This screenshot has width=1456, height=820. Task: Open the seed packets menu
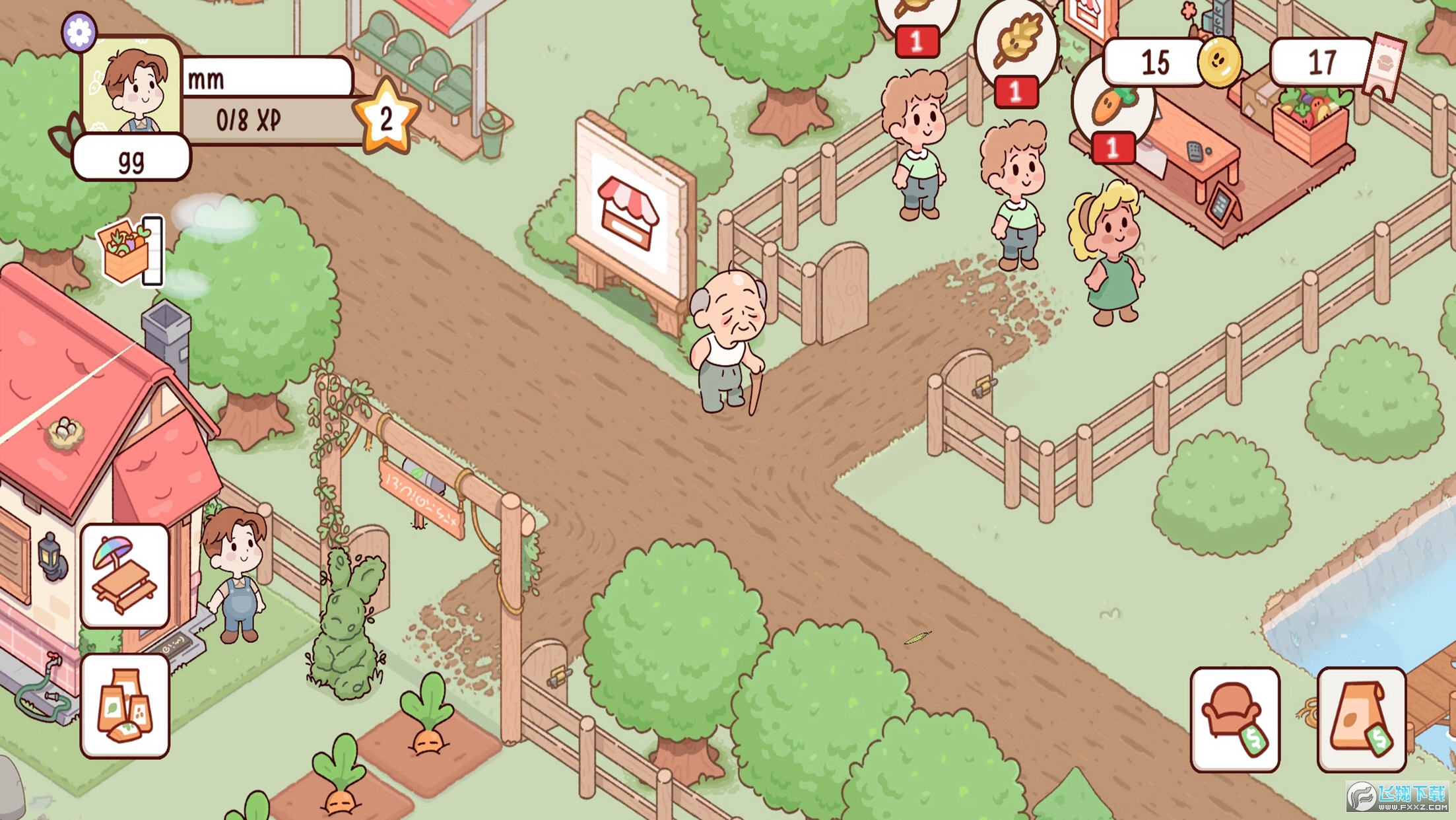(x=125, y=706)
